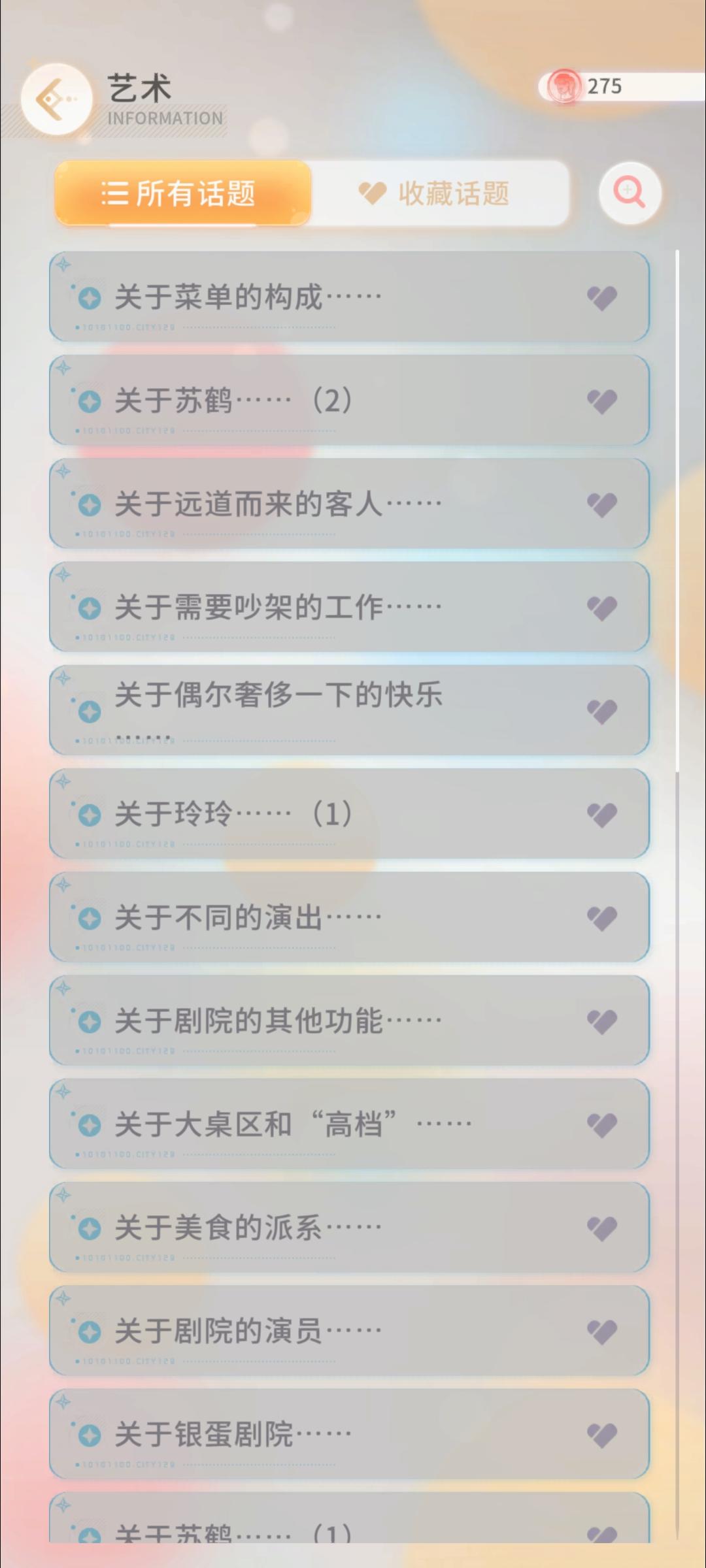Switch to the 收藏话题 tab

[x=437, y=193]
